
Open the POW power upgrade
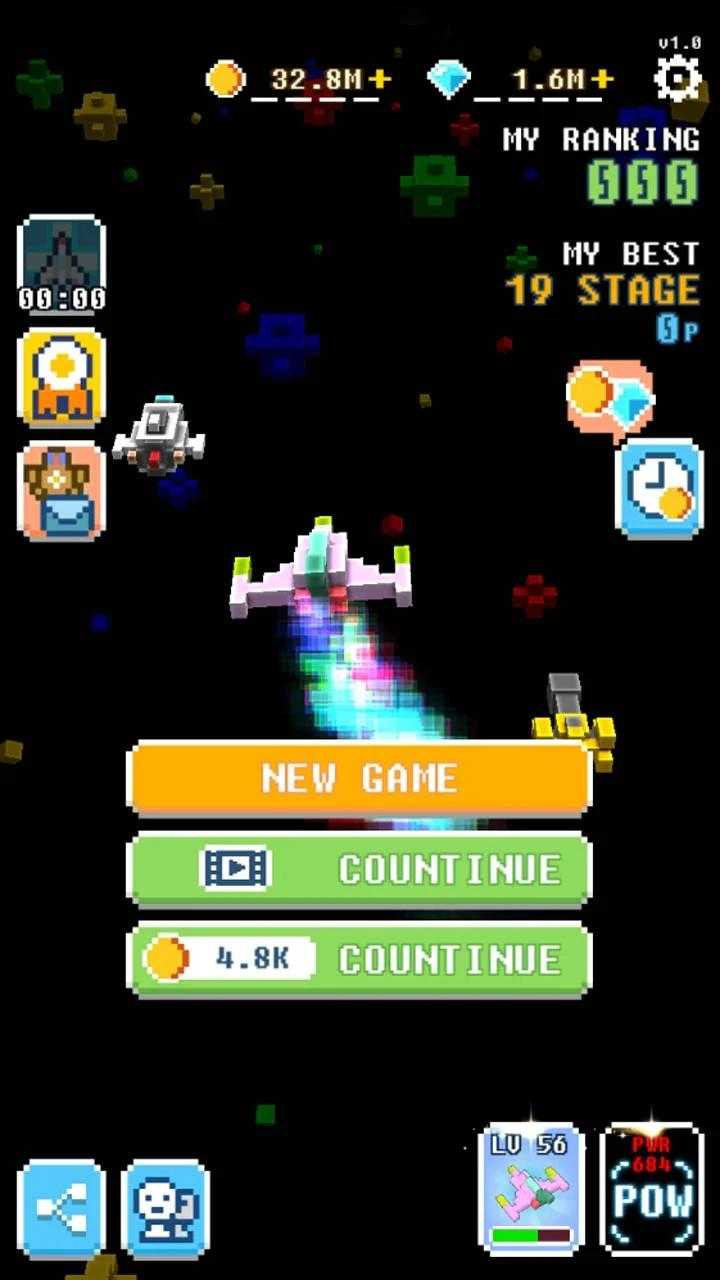652,1188
